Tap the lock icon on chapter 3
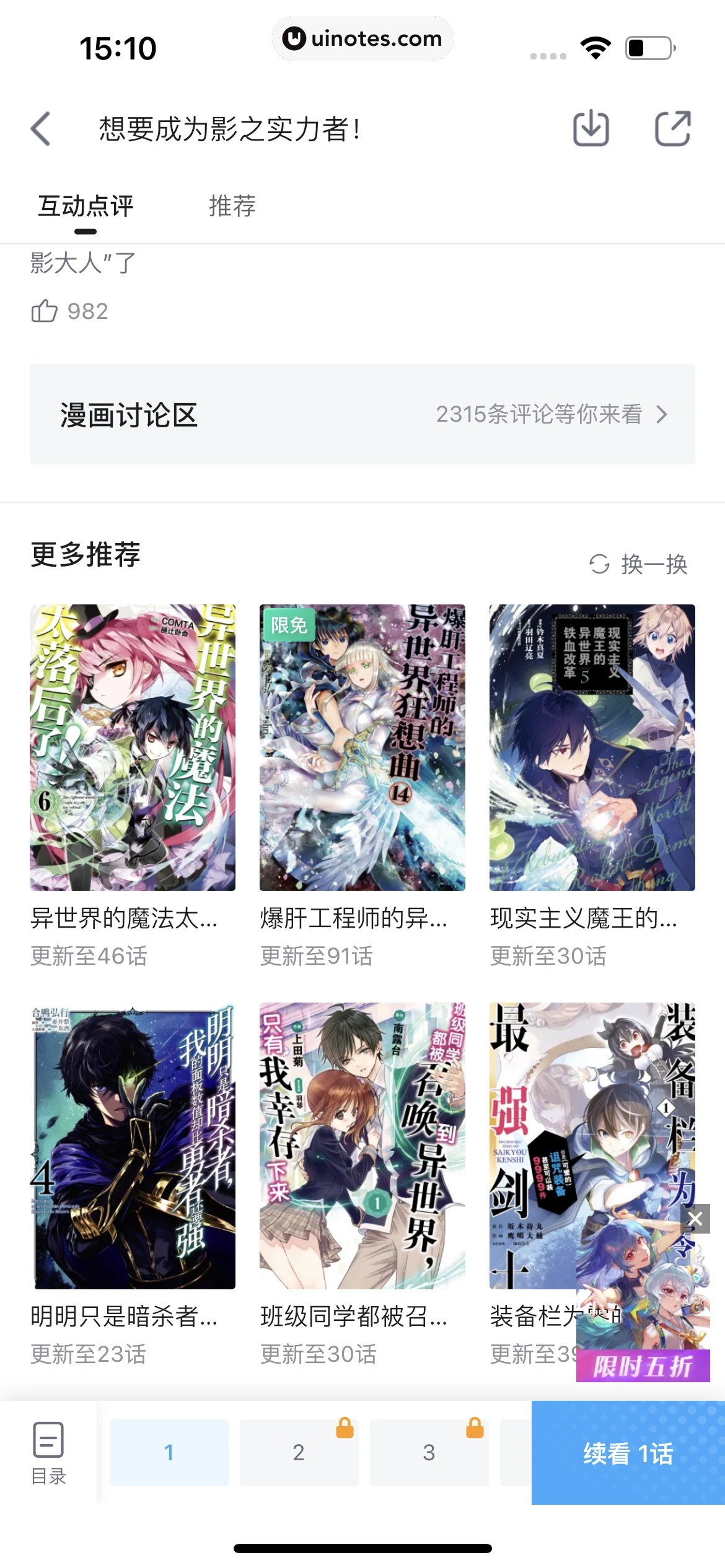 point(474,1427)
